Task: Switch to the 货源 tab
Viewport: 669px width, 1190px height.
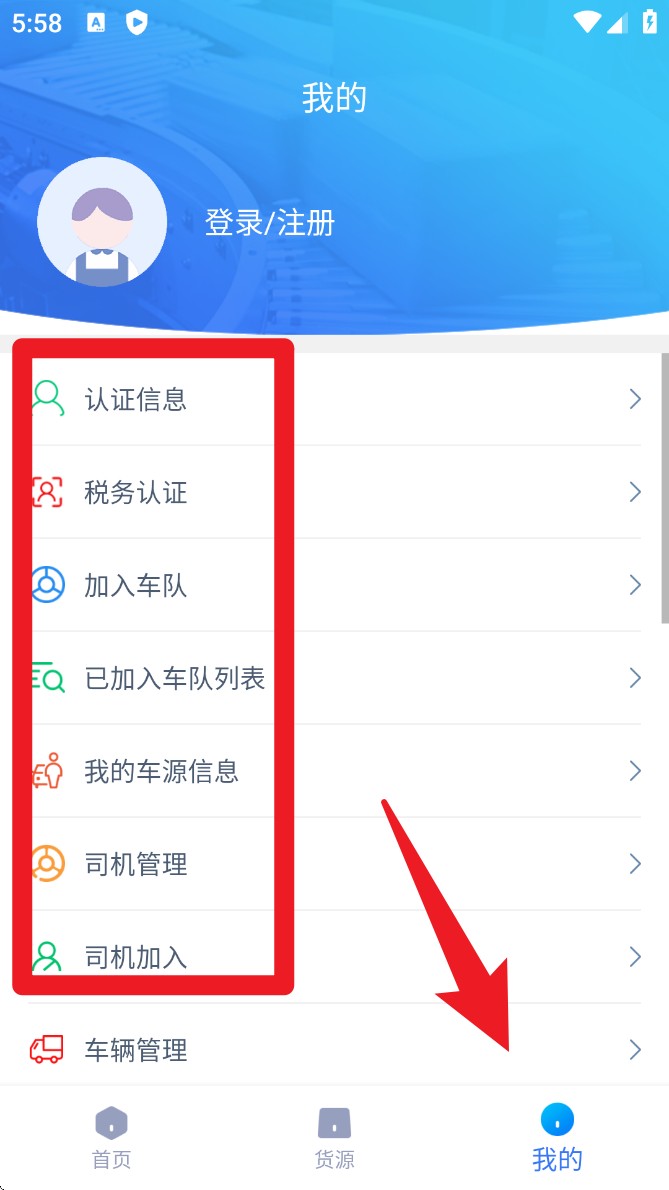Action: pos(334,1138)
